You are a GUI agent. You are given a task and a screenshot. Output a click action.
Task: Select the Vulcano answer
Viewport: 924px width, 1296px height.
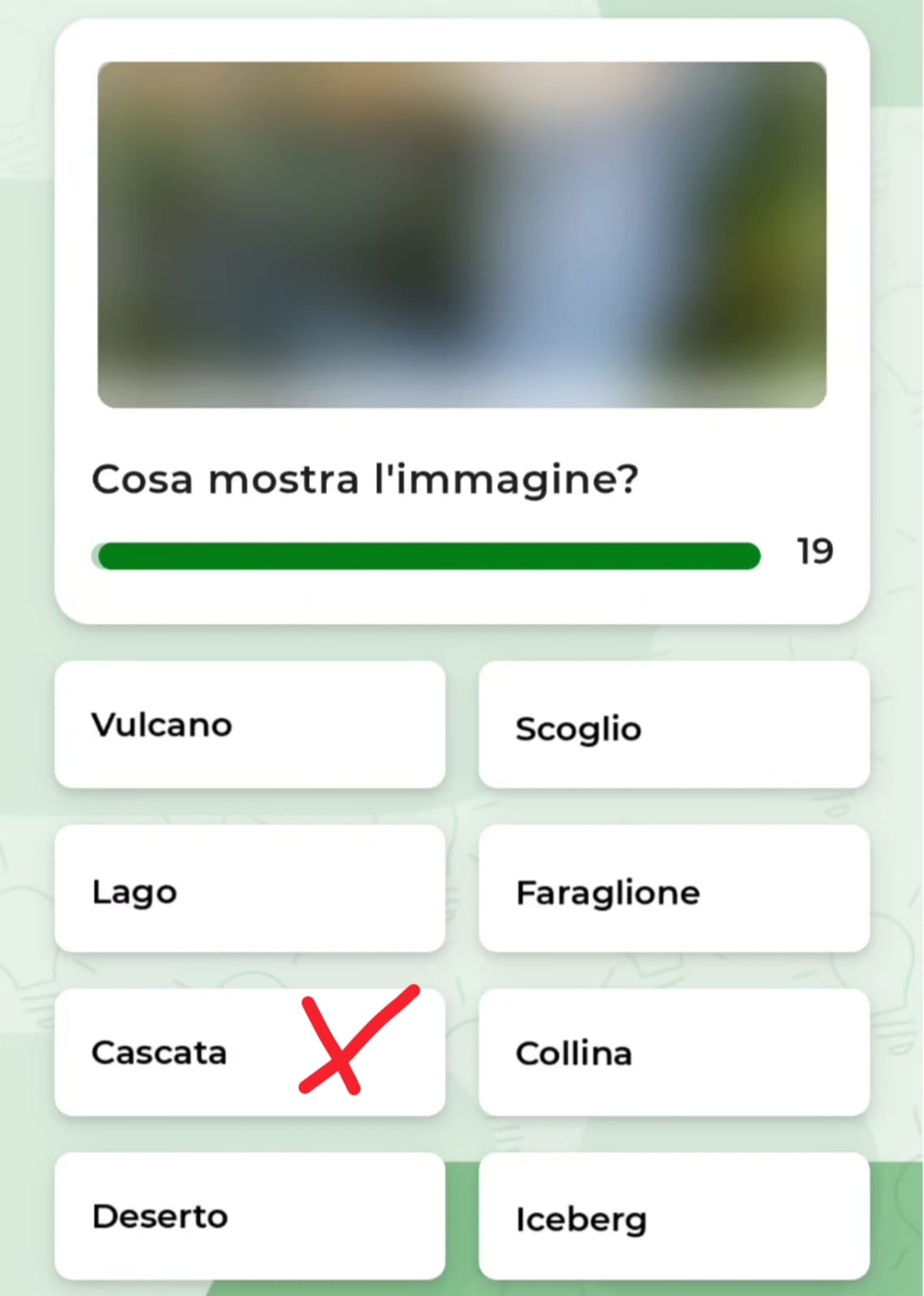pos(249,725)
